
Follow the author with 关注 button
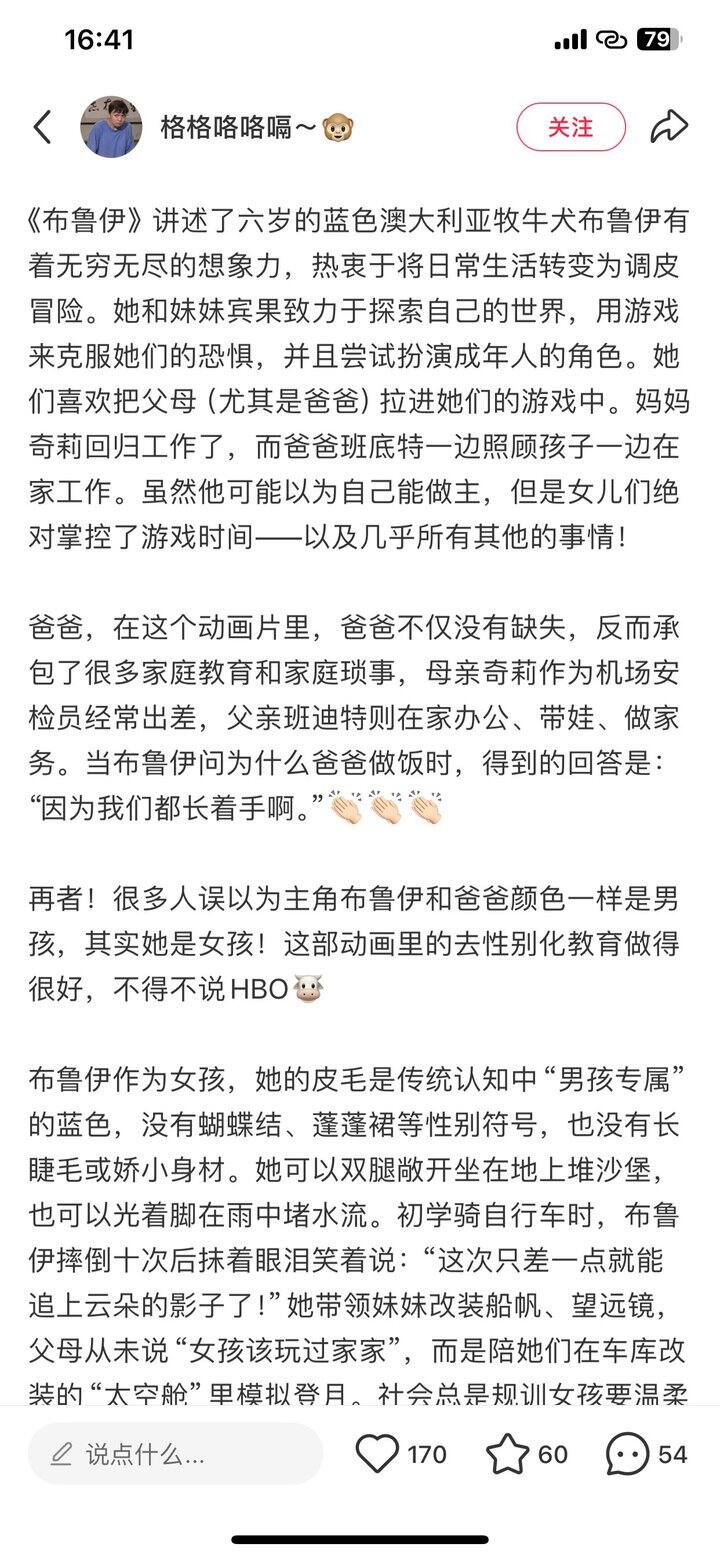point(570,127)
